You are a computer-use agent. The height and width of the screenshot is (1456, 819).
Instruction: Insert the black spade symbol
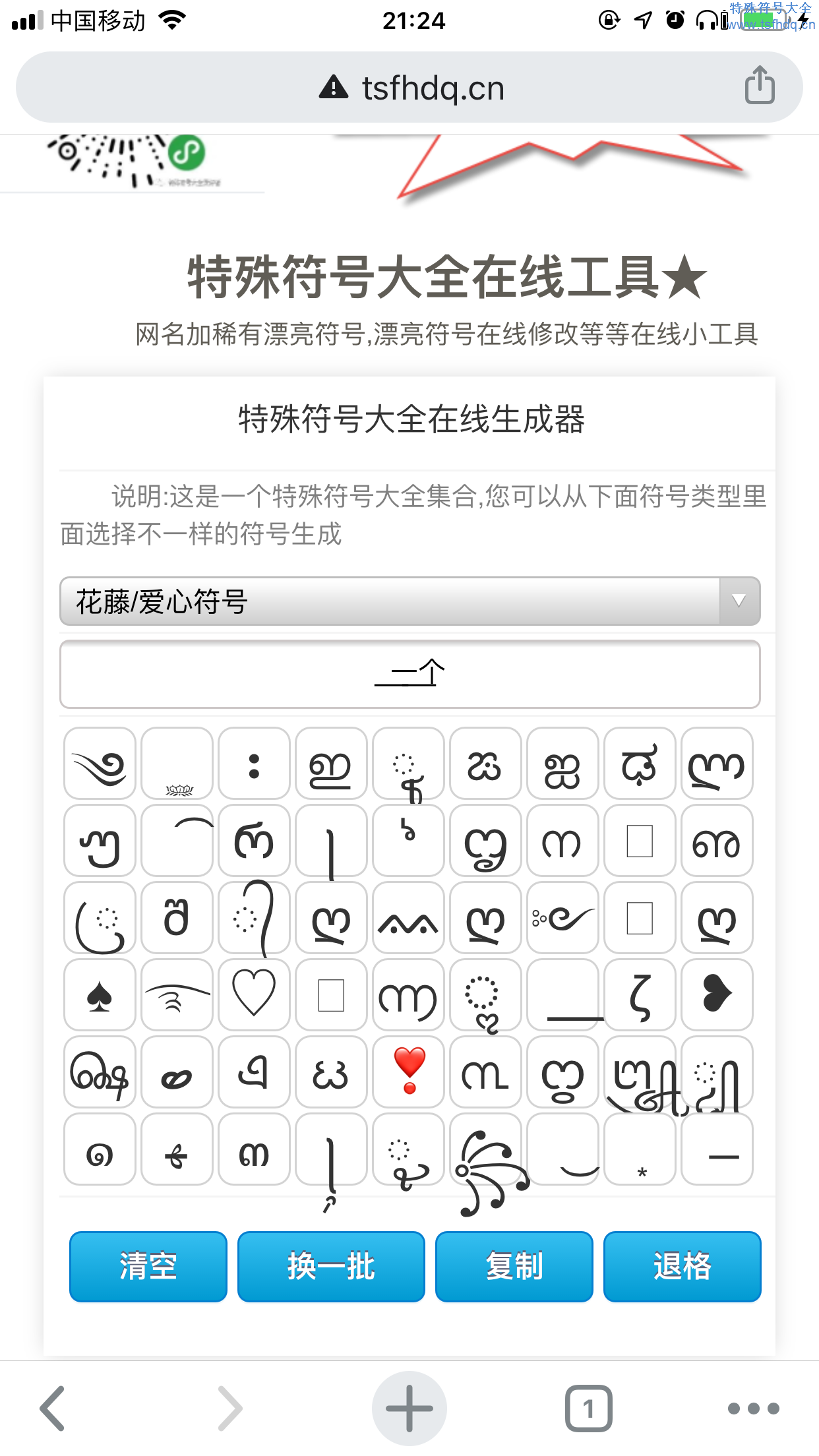(100, 994)
